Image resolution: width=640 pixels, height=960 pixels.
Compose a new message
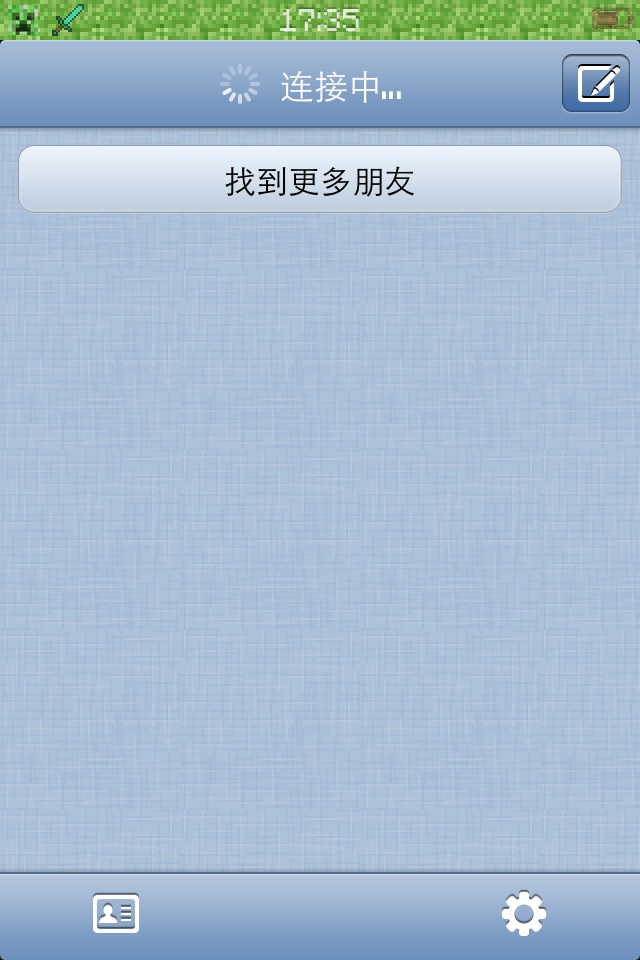[595, 83]
